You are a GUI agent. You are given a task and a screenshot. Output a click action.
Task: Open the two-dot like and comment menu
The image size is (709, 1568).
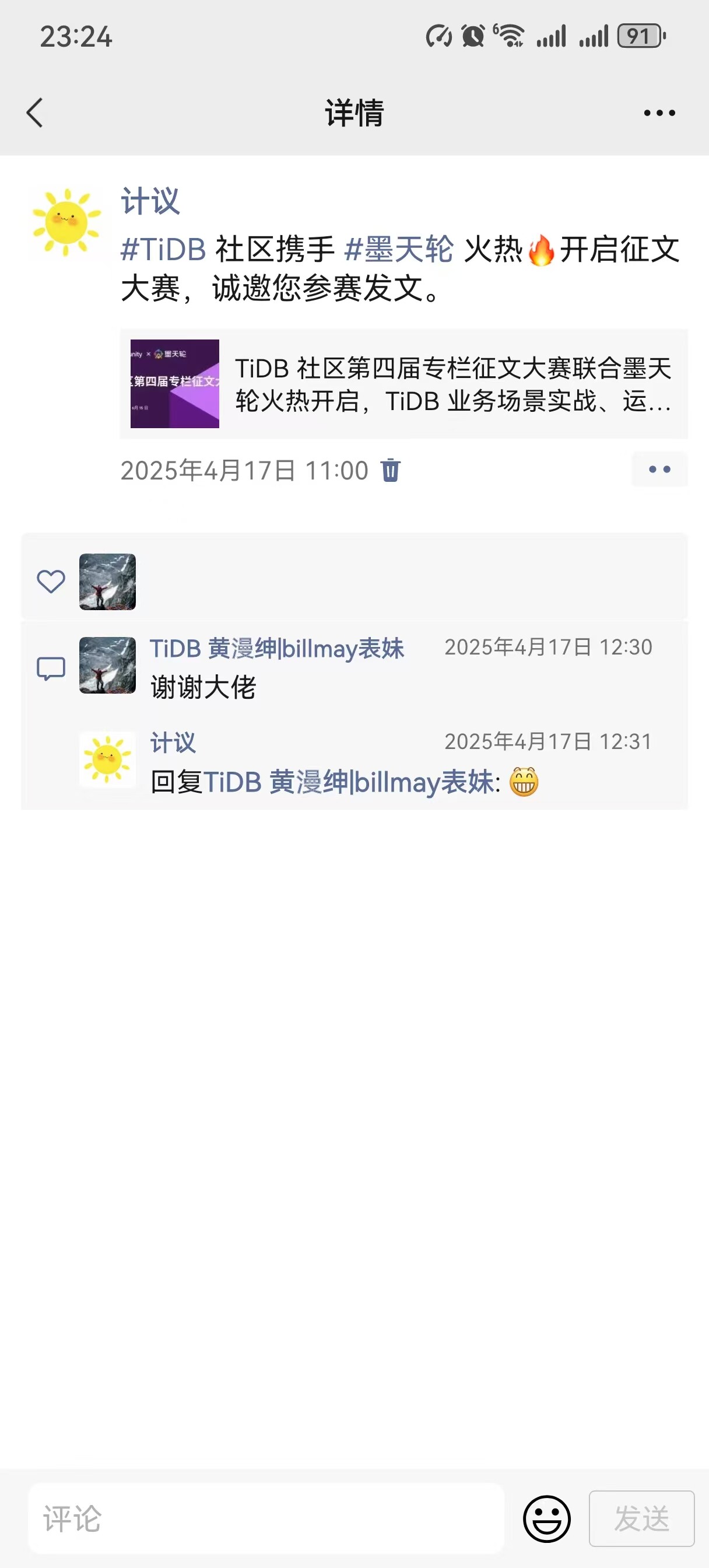659,470
